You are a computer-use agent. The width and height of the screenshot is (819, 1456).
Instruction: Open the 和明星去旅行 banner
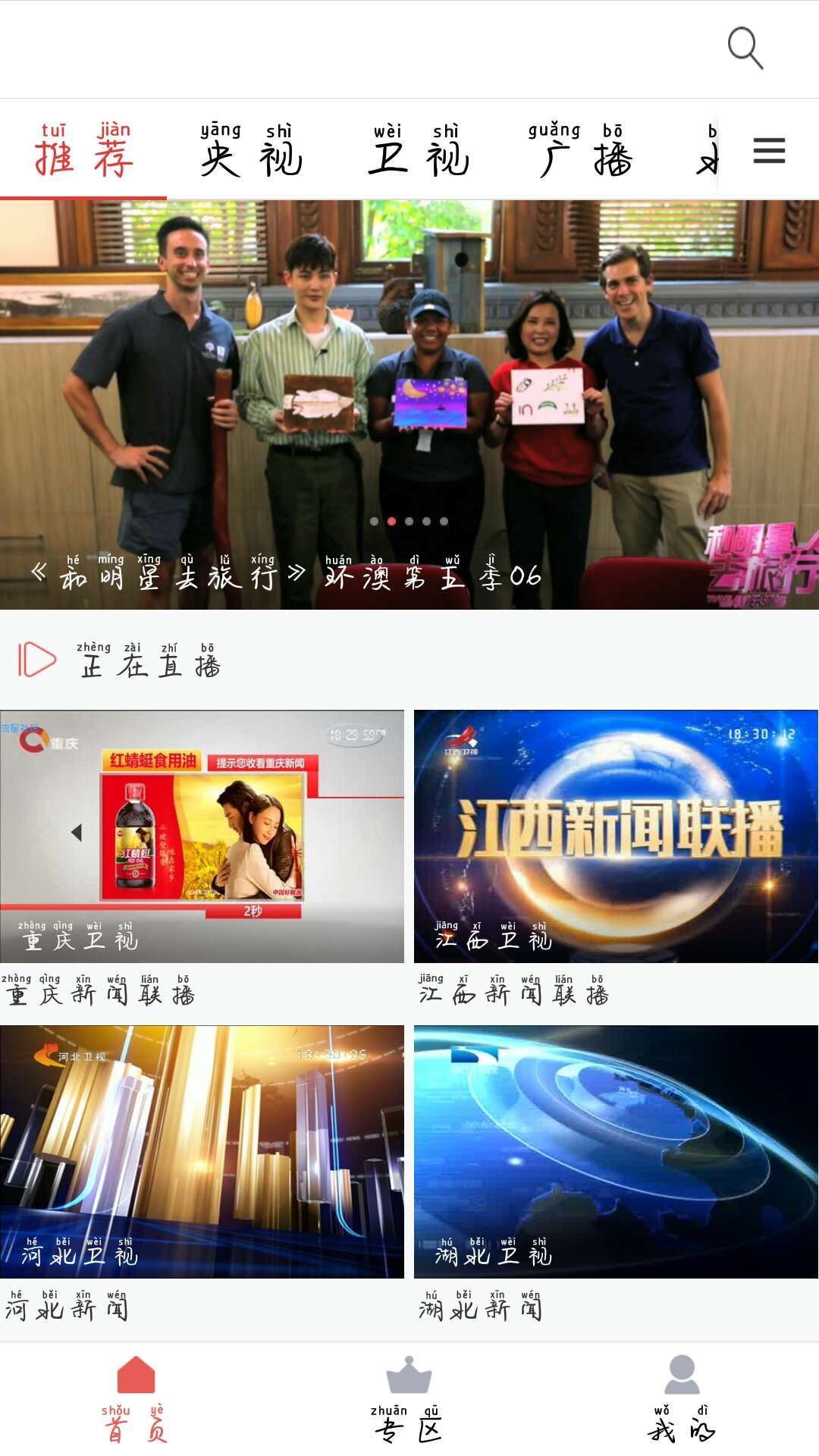click(x=409, y=405)
